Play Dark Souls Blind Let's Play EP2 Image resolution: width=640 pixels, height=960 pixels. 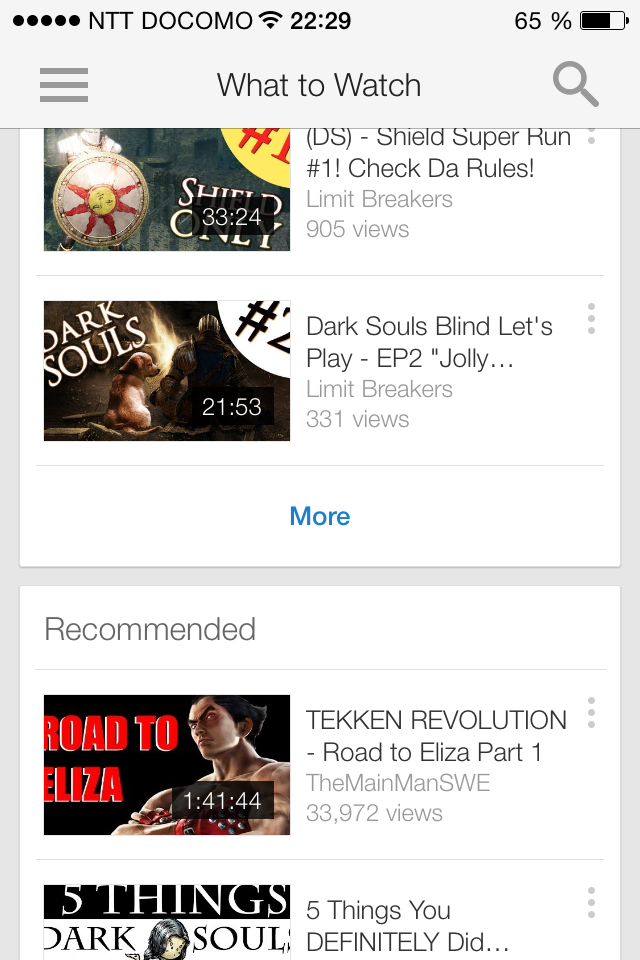[x=167, y=371]
